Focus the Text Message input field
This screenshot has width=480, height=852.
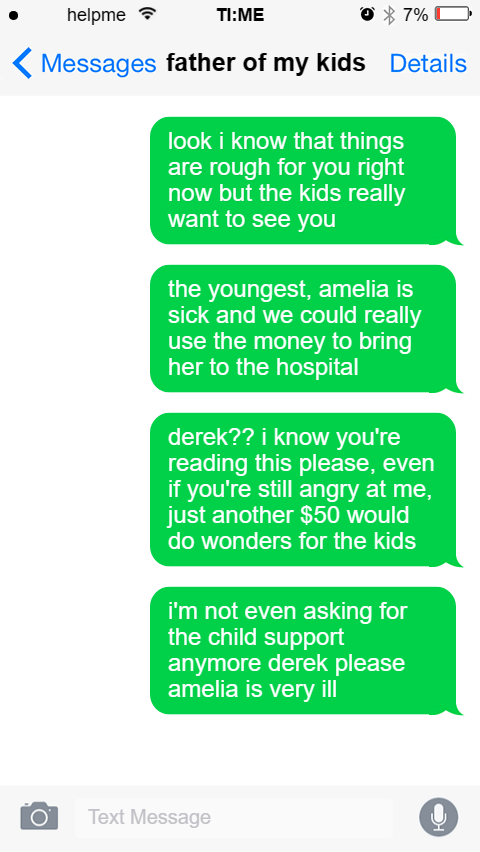[x=234, y=817]
